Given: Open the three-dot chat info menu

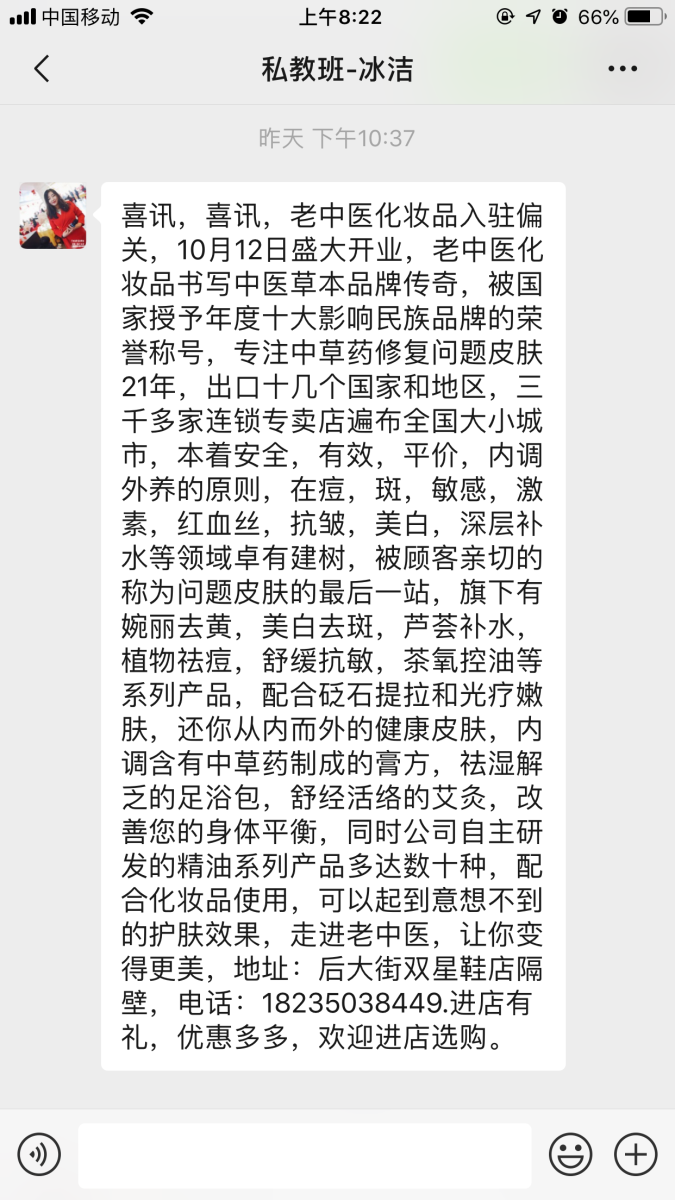Looking at the screenshot, I should click(x=622, y=69).
